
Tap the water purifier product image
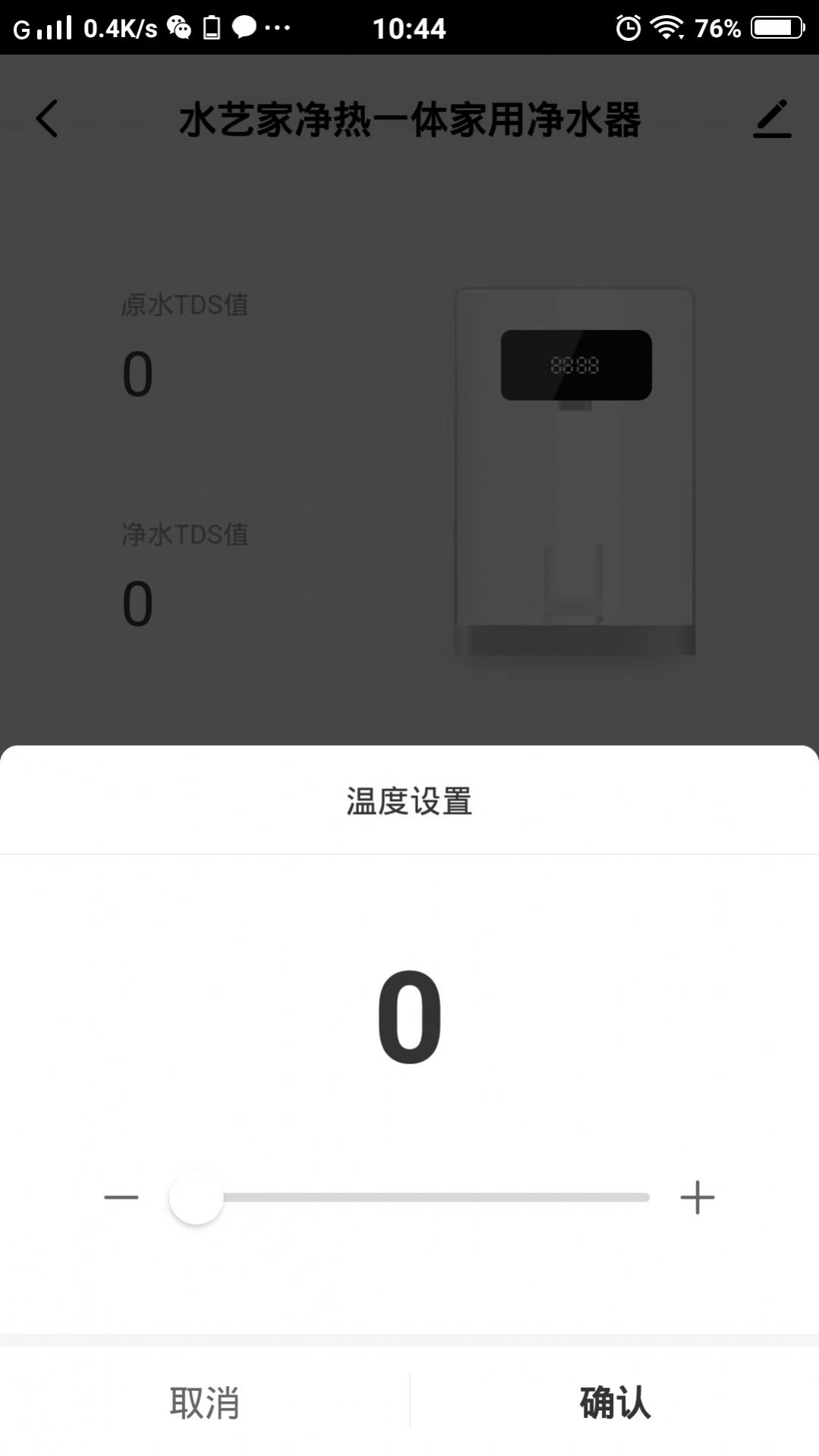pyautogui.click(x=573, y=470)
